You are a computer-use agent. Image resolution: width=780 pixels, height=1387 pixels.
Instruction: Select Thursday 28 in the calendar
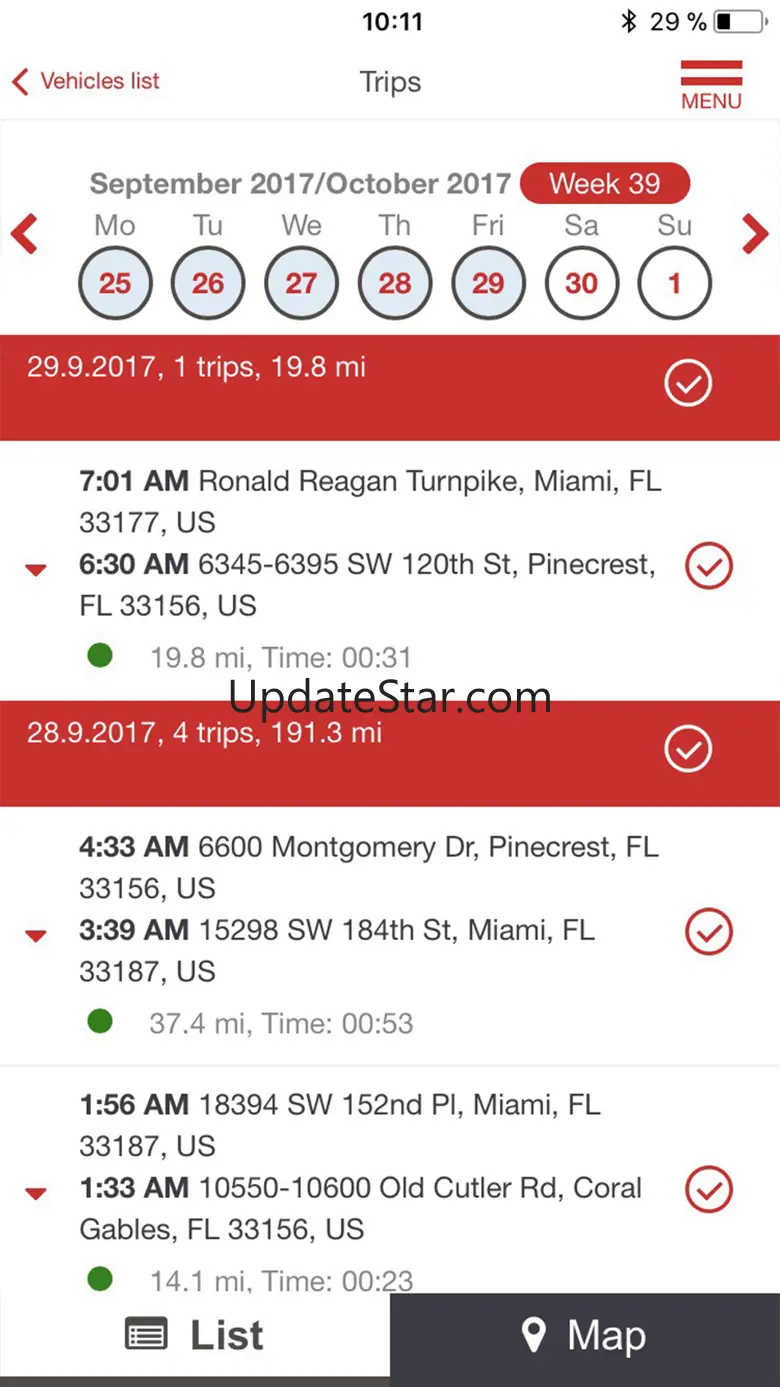[x=395, y=283]
